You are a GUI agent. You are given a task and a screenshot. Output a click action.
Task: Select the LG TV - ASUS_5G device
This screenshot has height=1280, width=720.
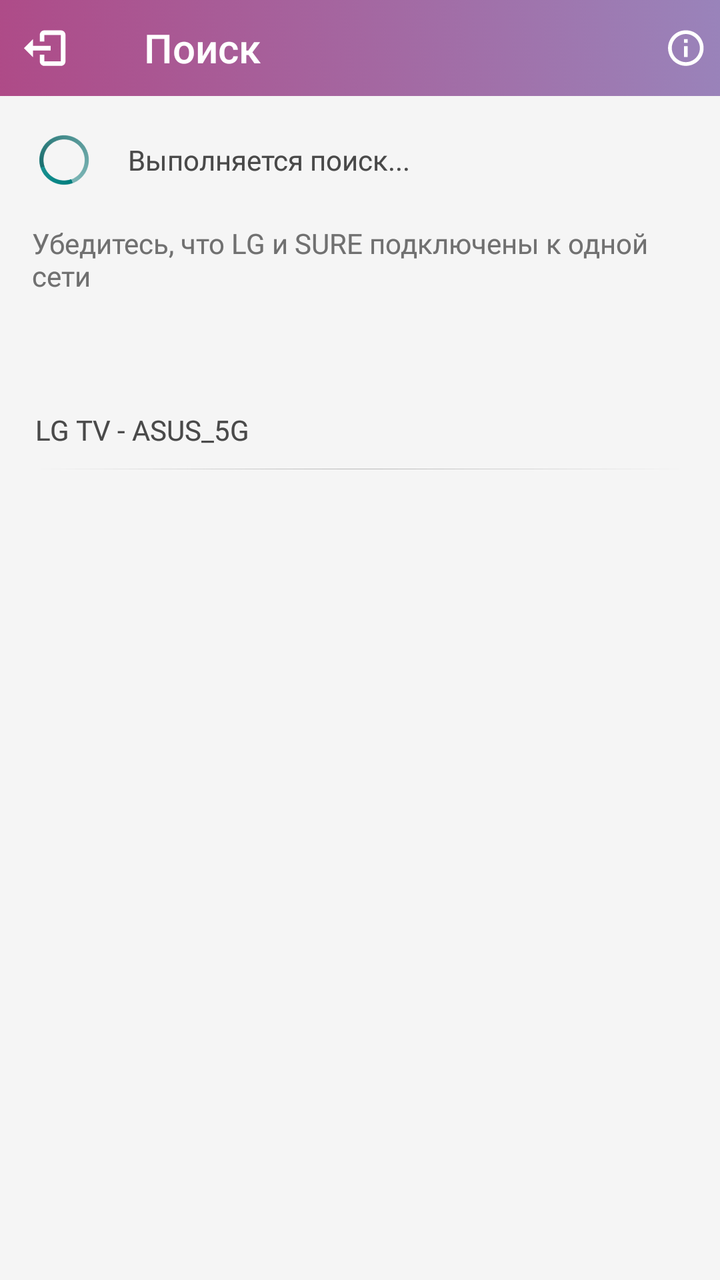point(142,432)
